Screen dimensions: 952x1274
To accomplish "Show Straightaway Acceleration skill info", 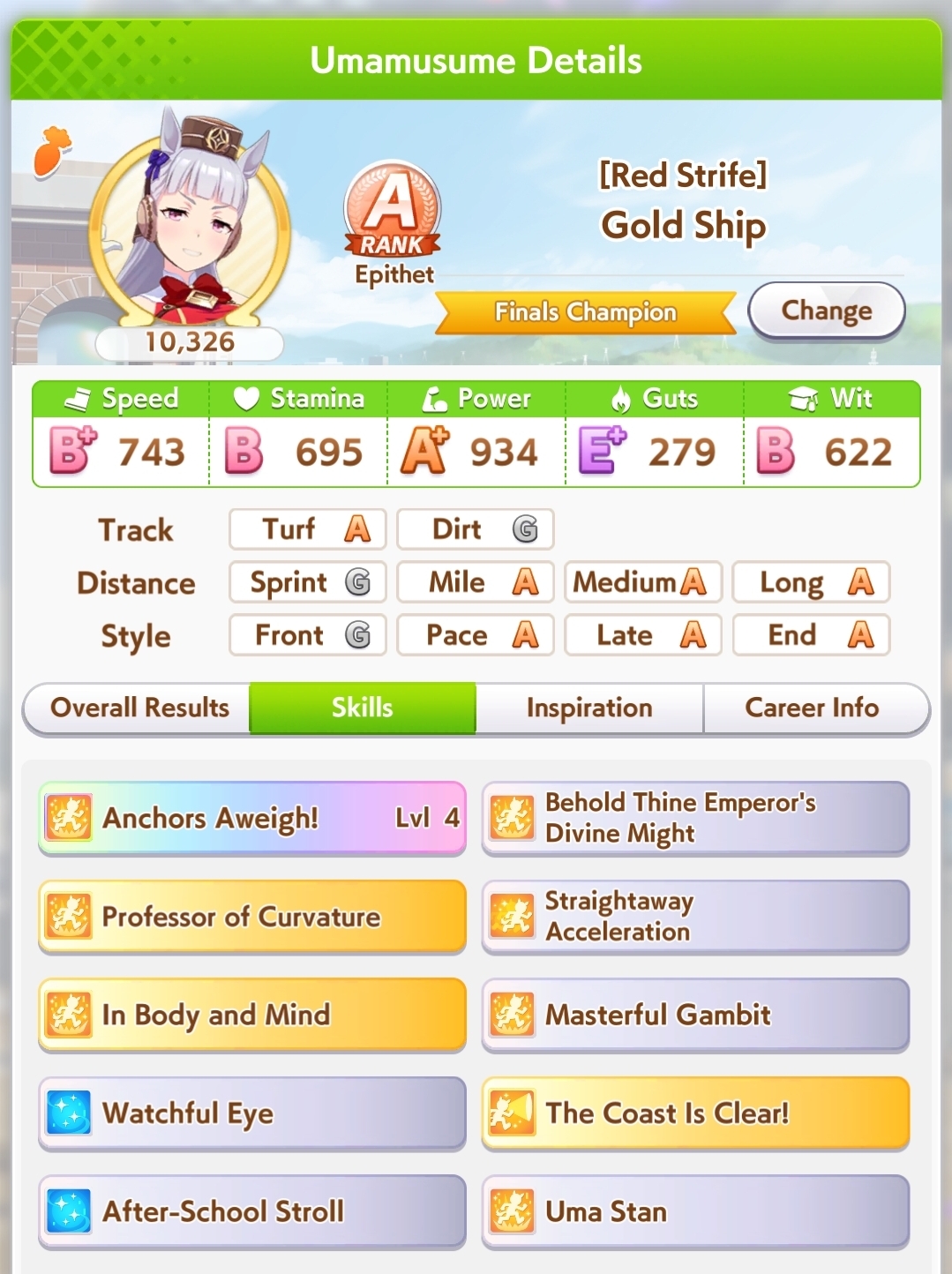I will pyautogui.click(x=695, y=917).
